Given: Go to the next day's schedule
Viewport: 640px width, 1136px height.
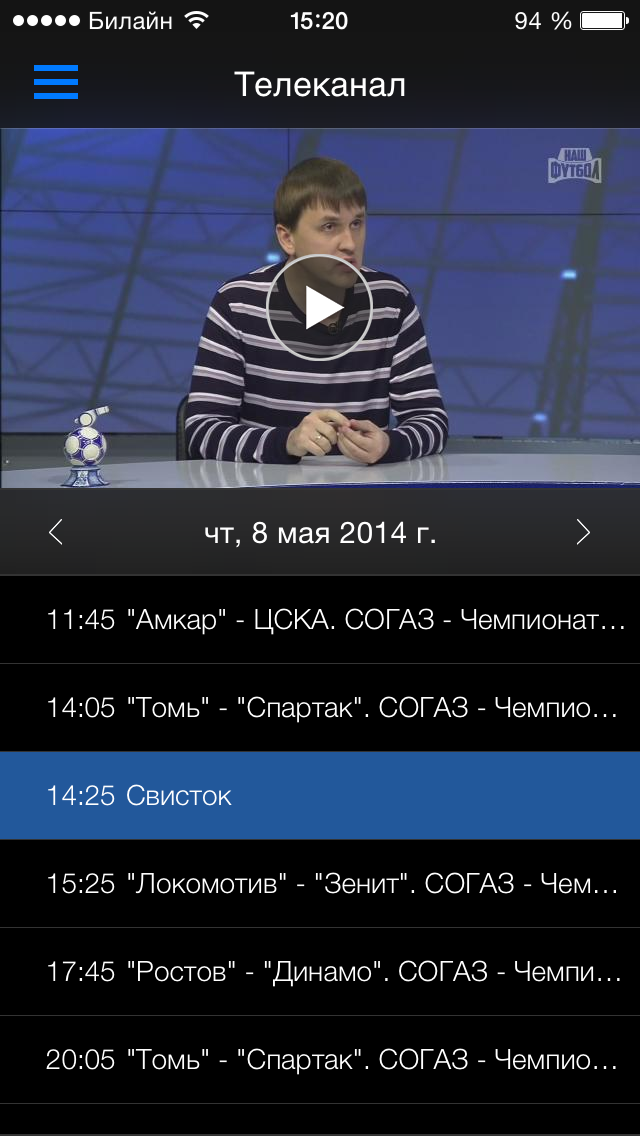Looking at the screenshot, I should pos(583,533).
